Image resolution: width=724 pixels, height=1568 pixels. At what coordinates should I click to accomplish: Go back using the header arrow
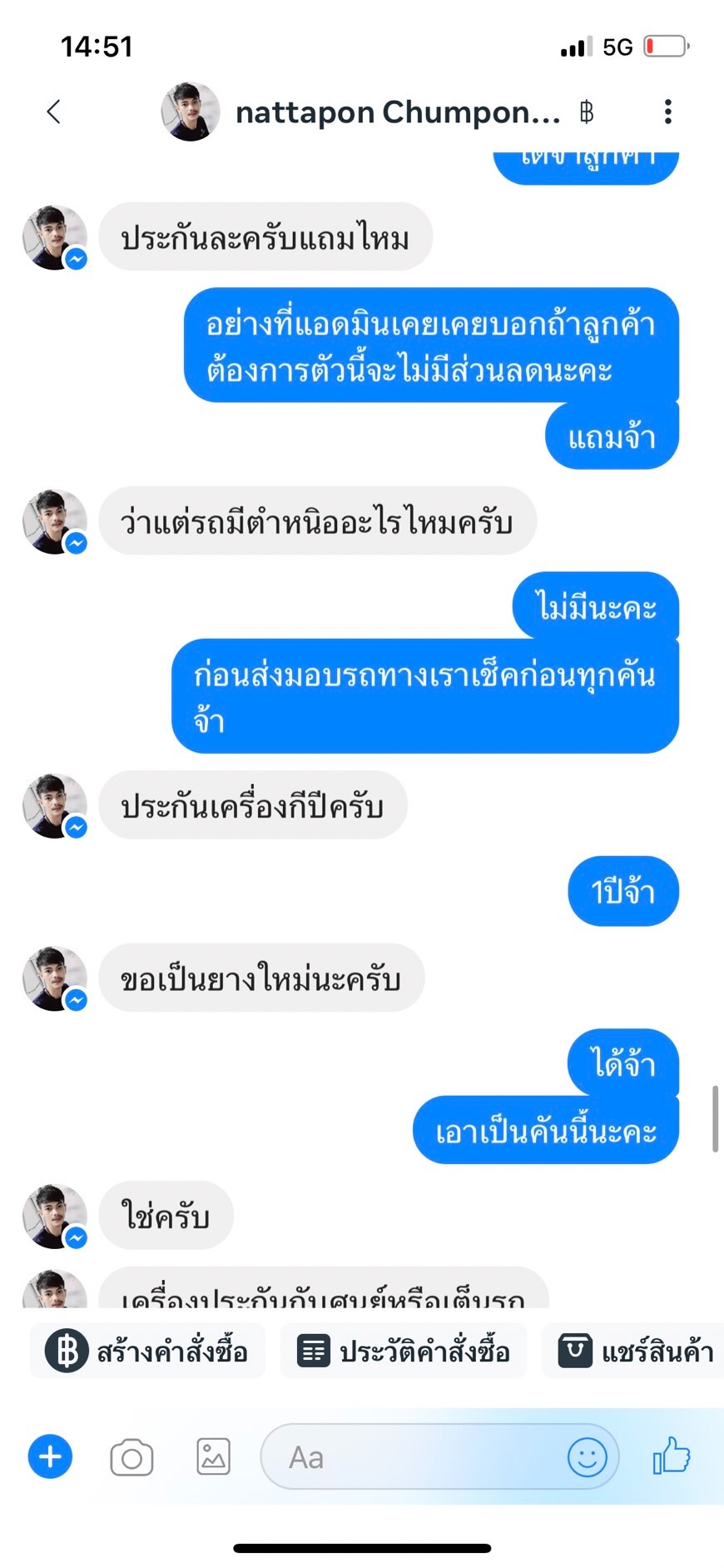pyautogui.click(x=54, y=112)
